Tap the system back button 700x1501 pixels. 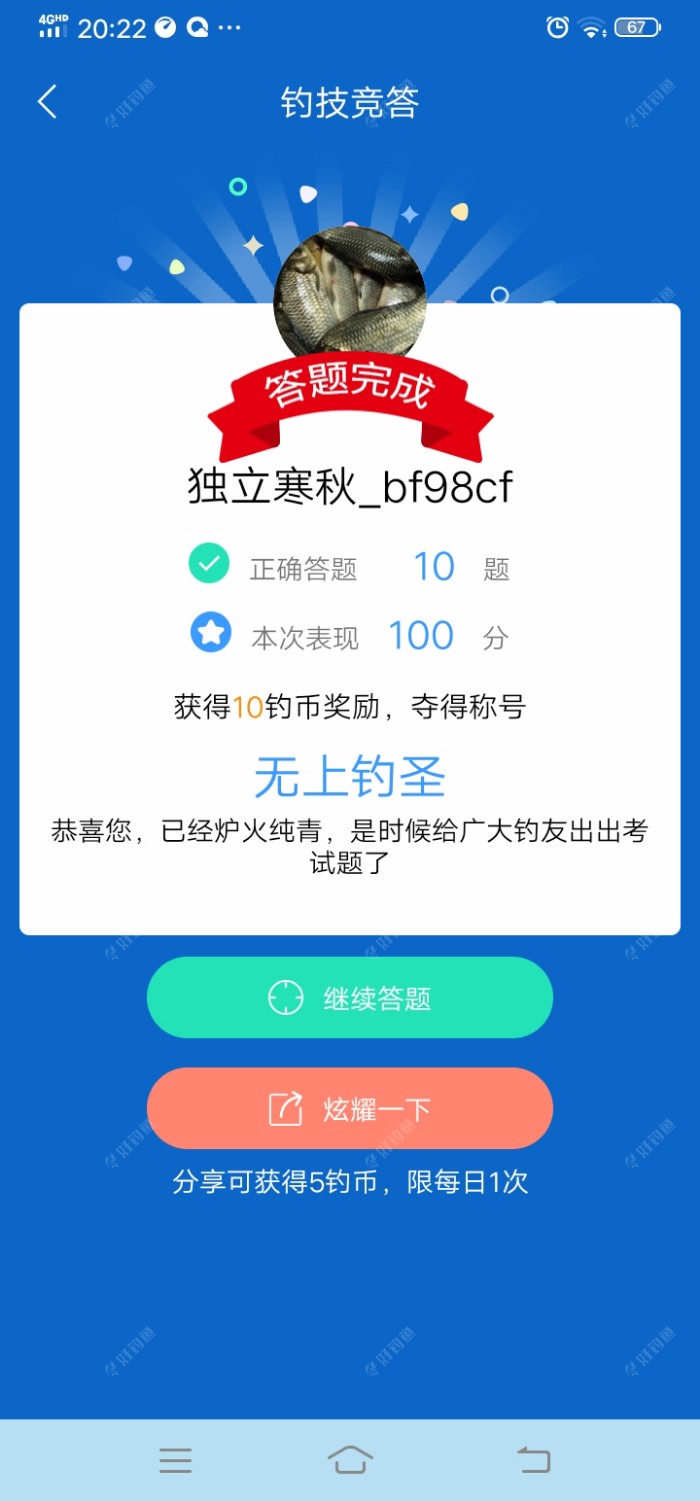[533, 1461]
